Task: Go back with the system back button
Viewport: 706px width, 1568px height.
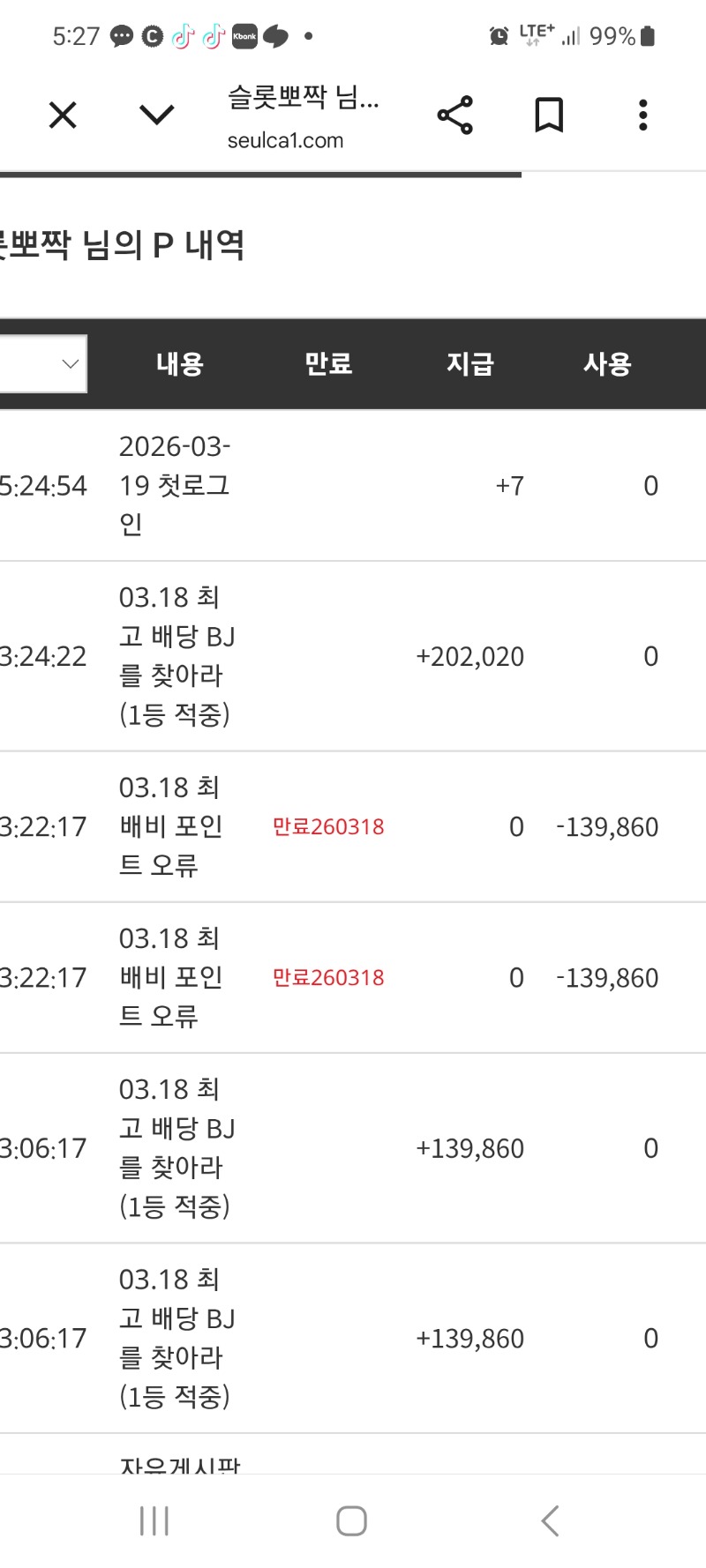Action: pos(550,1520)
